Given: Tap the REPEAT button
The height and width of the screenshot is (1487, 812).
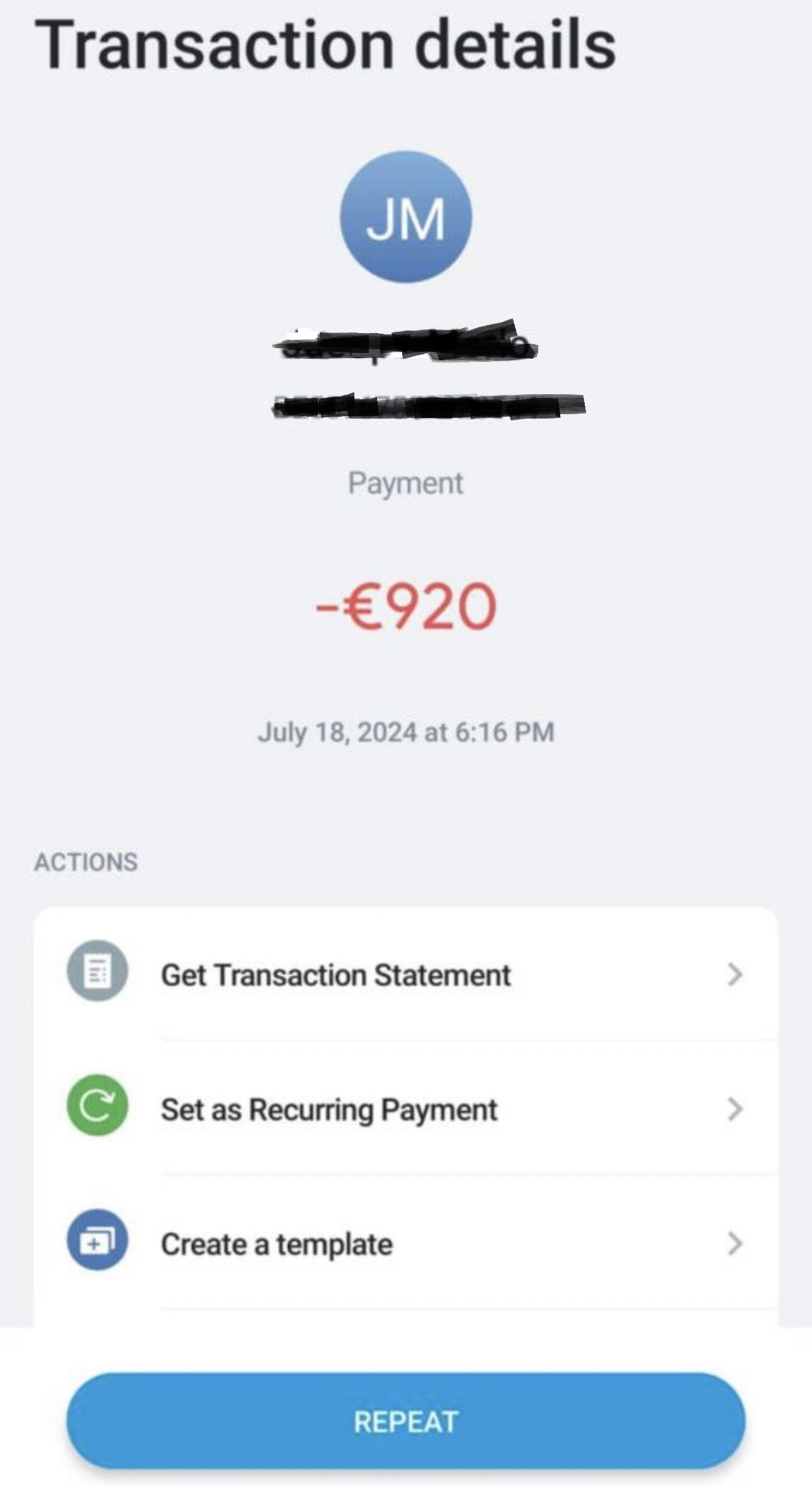Looking at the screenshot, I should [x=405, y=1422].
